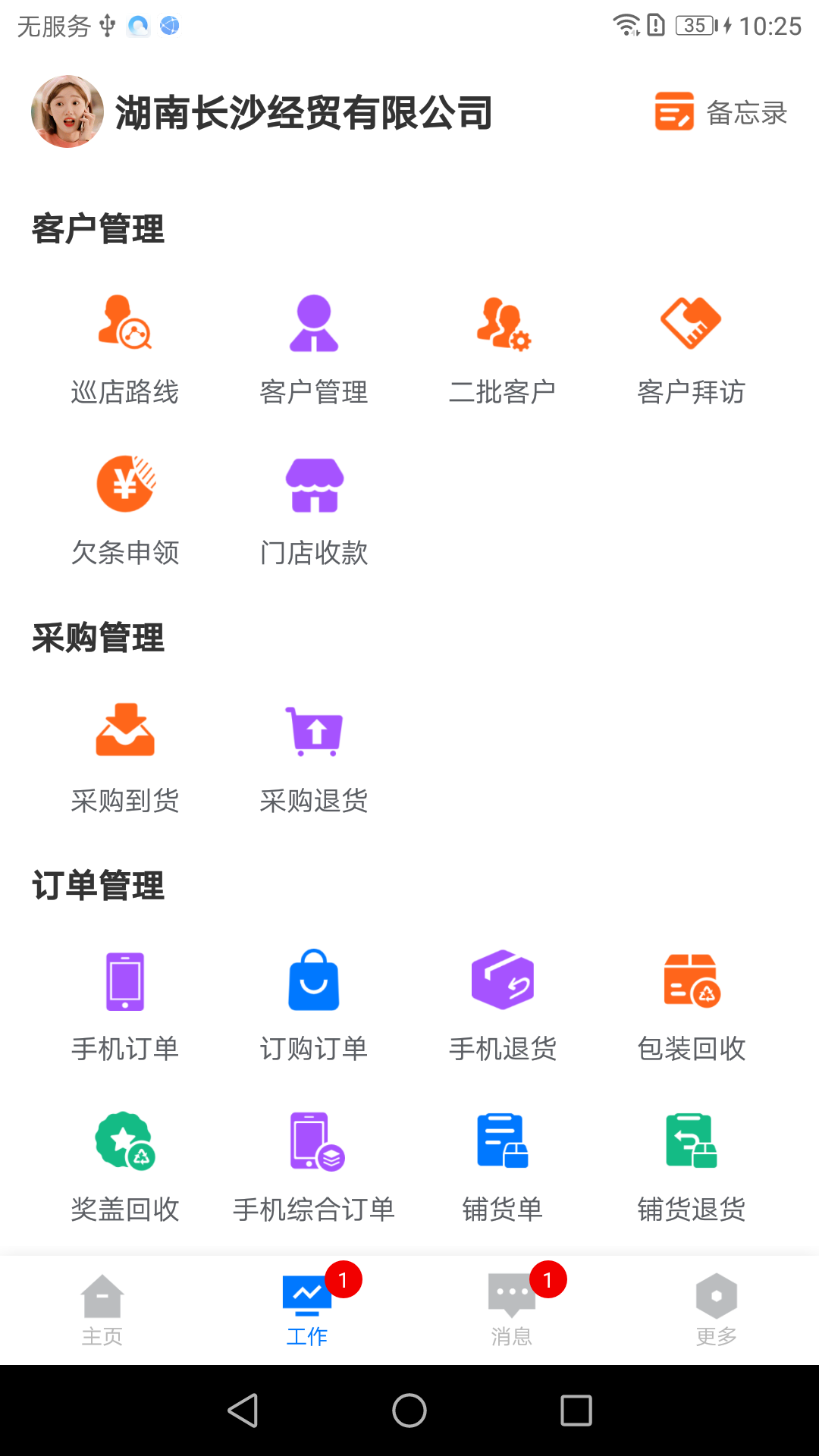Open the 铺货单 distribution order feature

(501, 1145)
